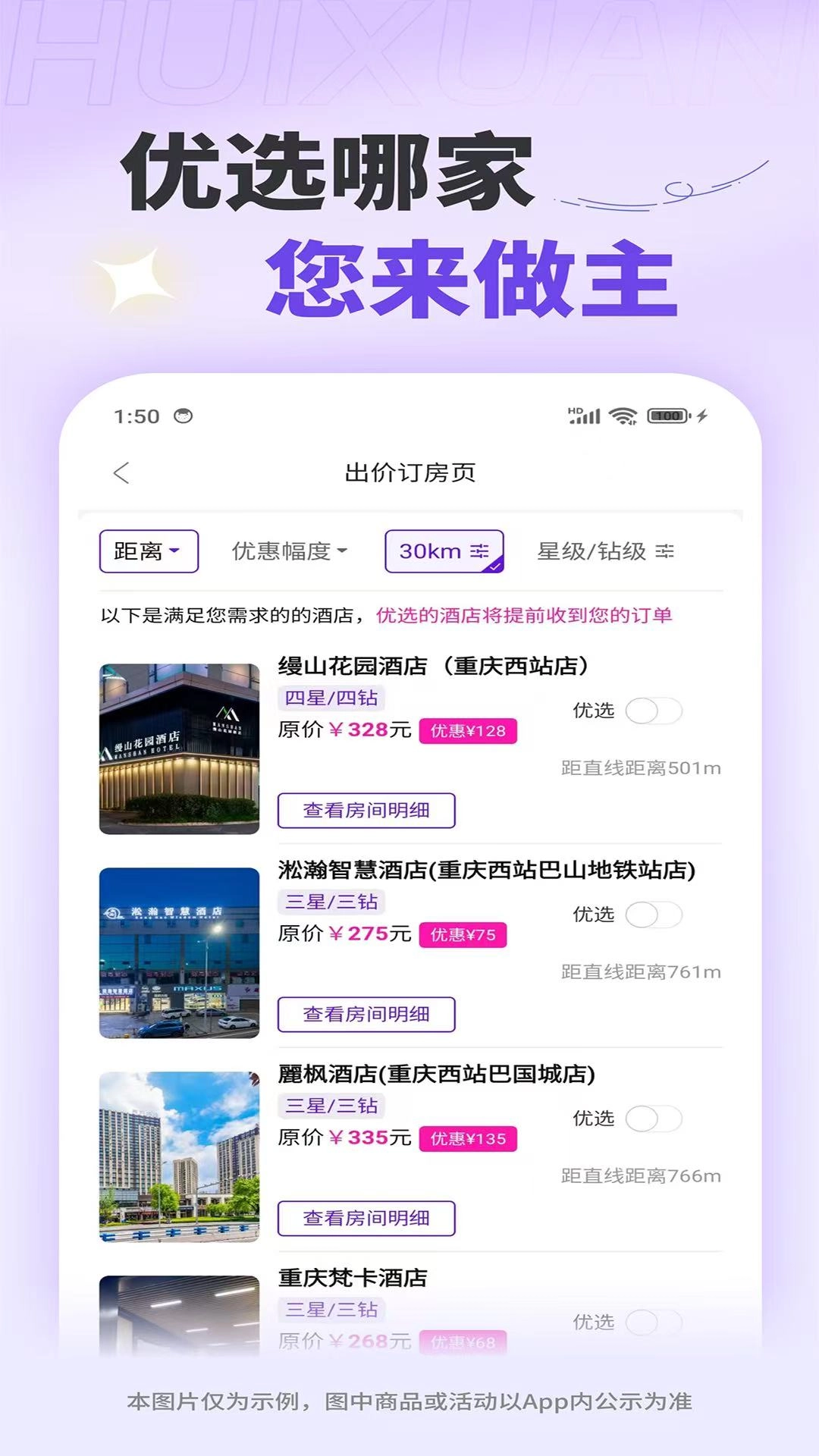Click the checkmark badge under 30km filter

[494, 566]
